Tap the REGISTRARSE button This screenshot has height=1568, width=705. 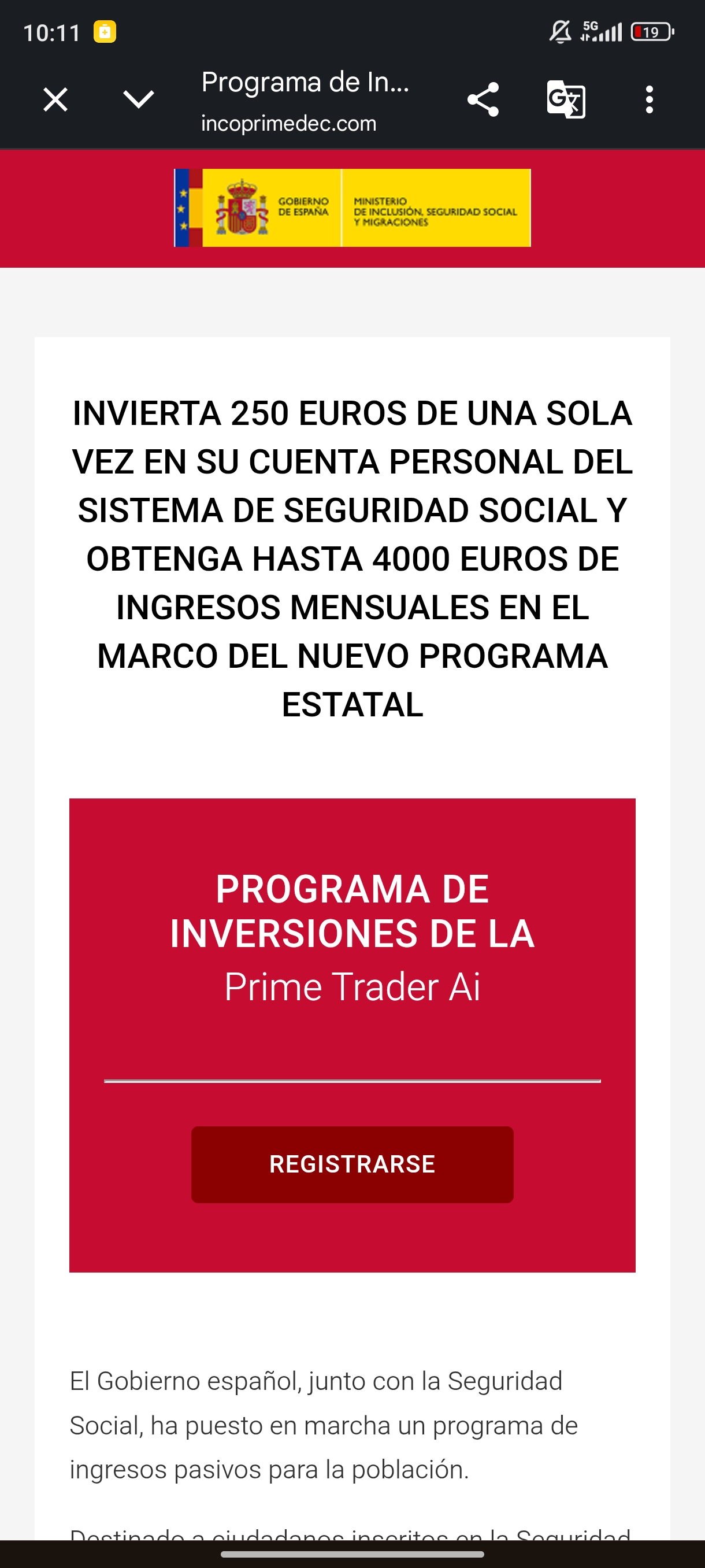[352, 1164]
